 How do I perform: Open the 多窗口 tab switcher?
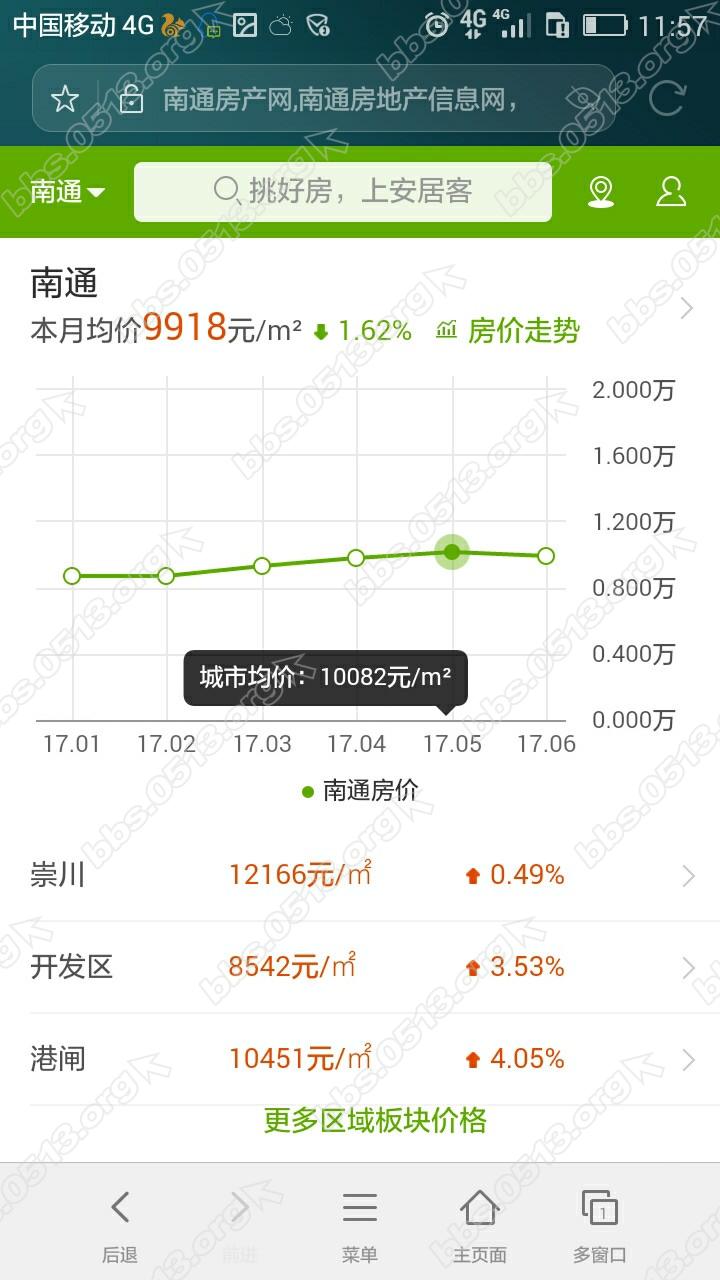[x=600, y=1222]
